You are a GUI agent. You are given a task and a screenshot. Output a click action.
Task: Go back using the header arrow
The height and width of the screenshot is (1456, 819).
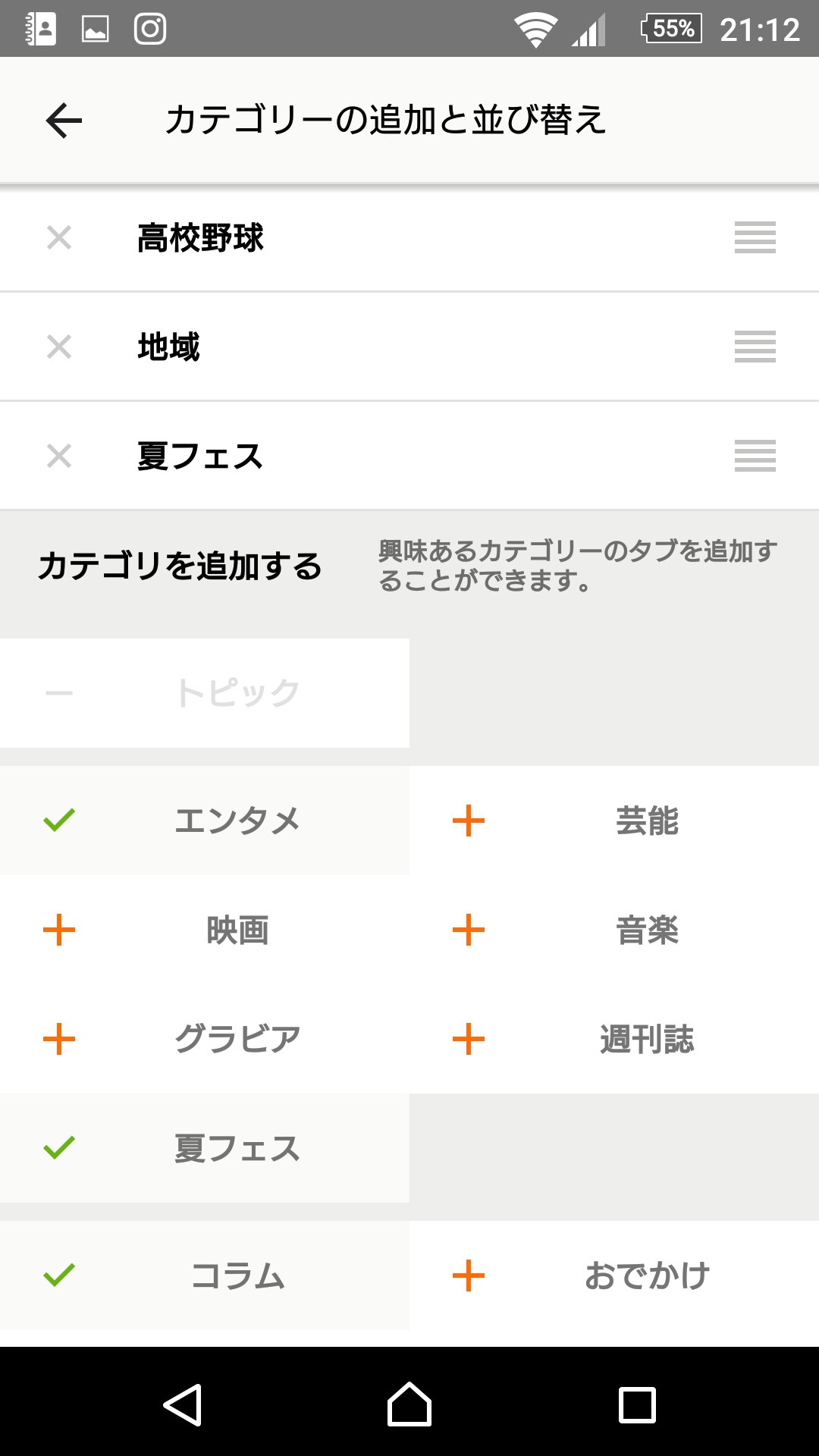tap(64, 121)
